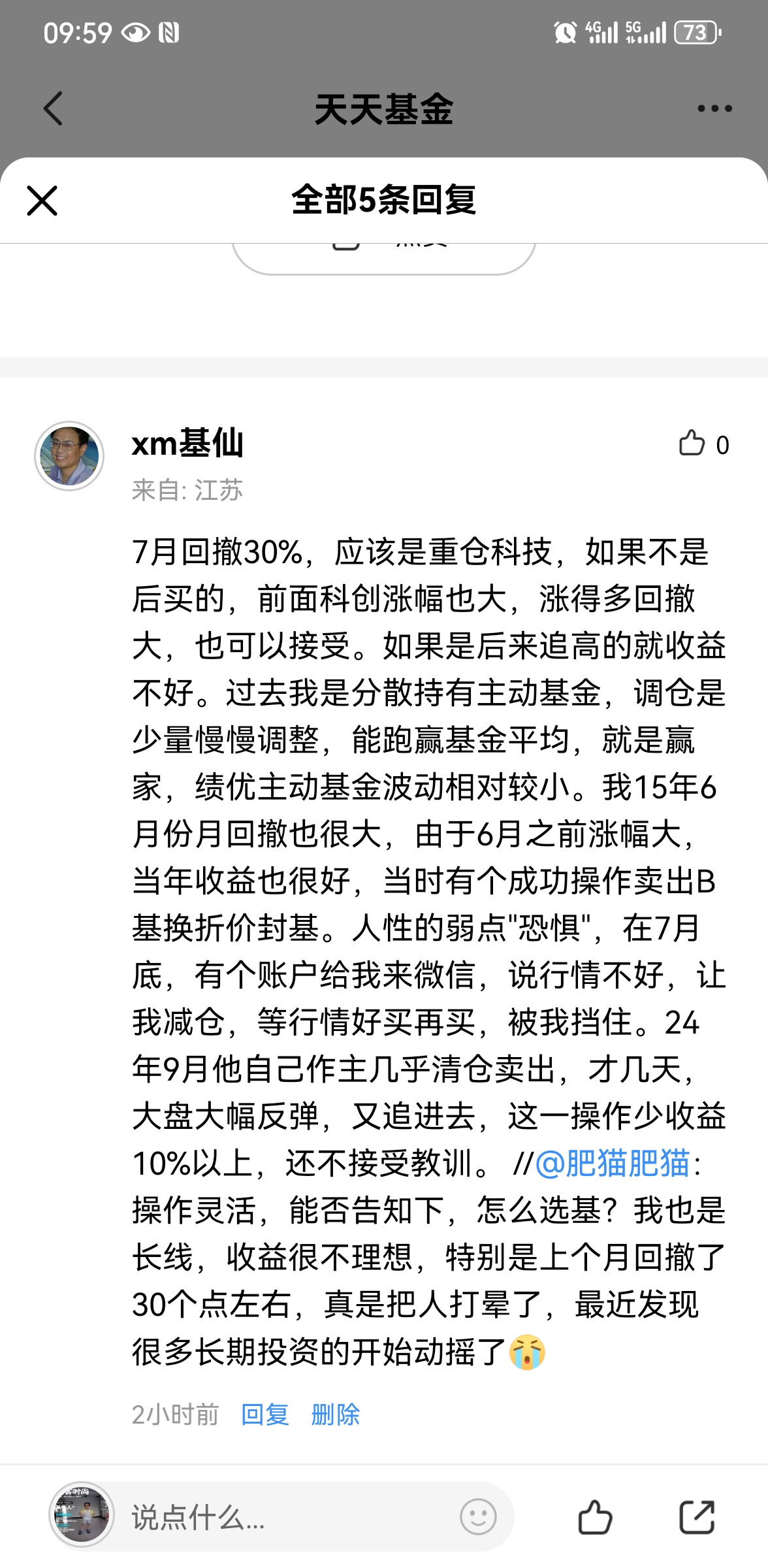Open the emoji picker in comment box
Image resolution: width=768 pixels, height=1568 pixels.
pyautogui.click(x=478, y=1517)
